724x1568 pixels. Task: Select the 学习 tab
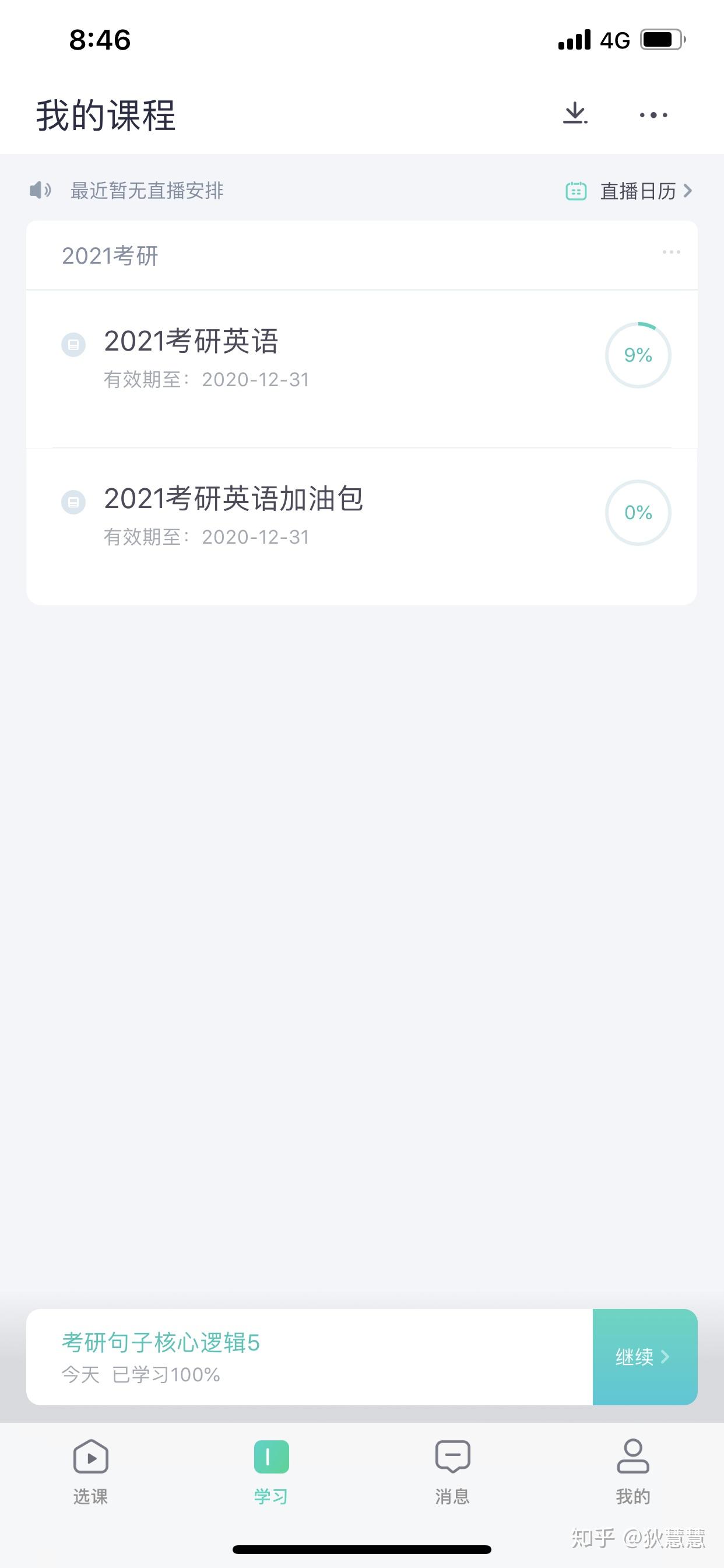click(271, 1471)
